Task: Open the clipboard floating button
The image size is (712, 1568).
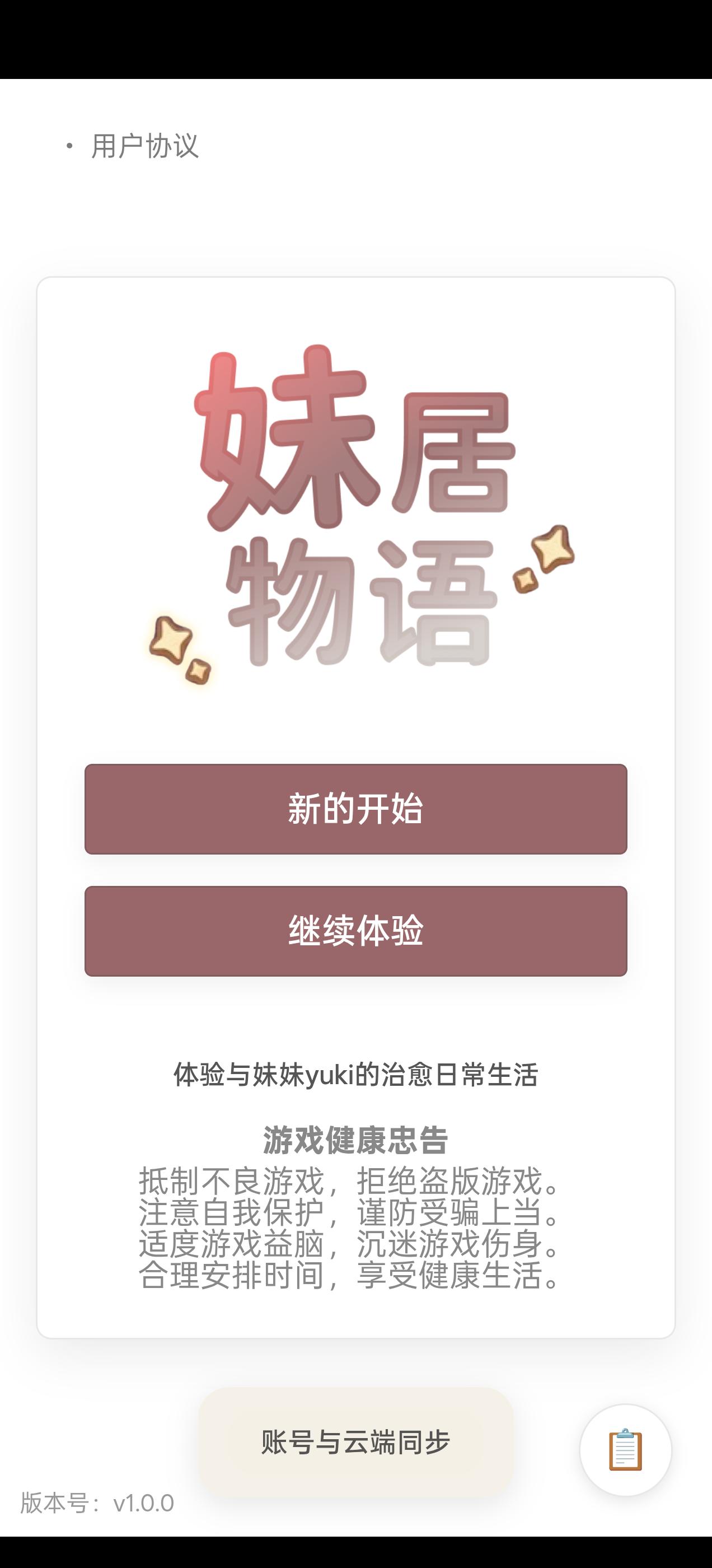Action: click(625, 1450)
